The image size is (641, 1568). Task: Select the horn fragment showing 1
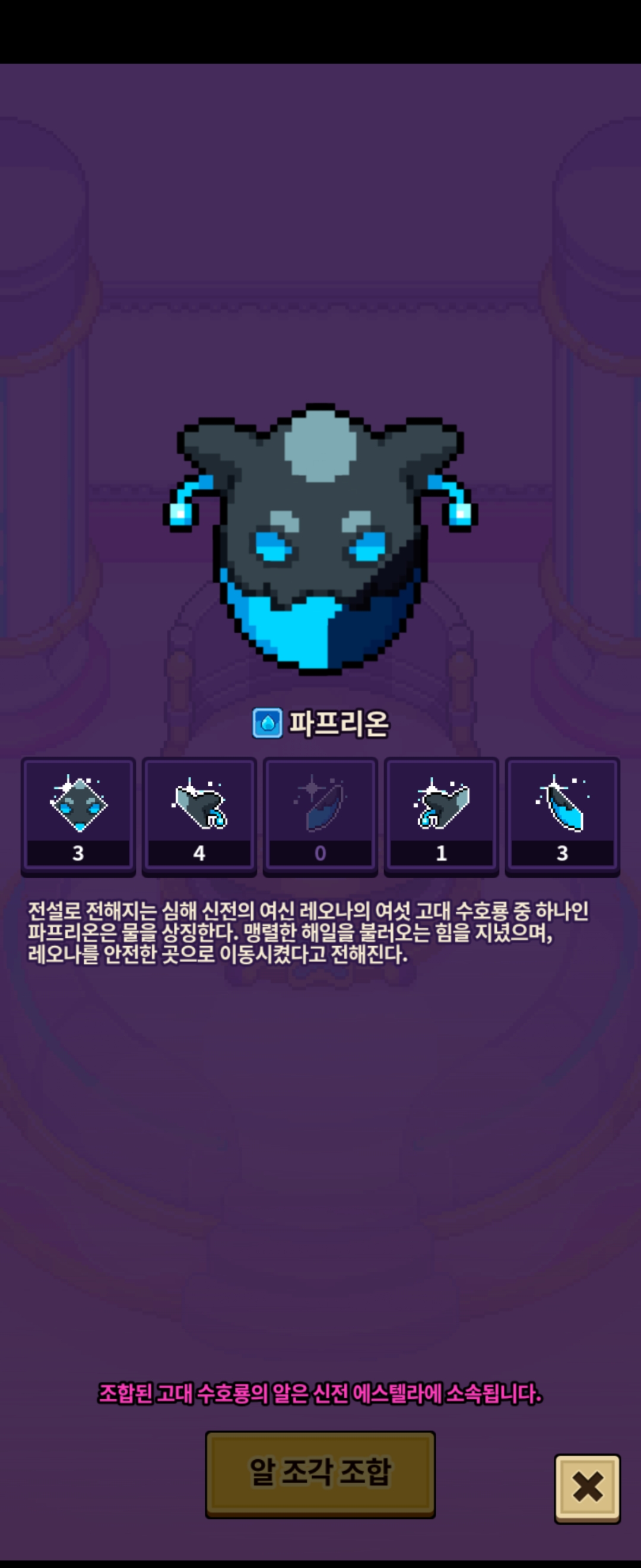coord(442,815)
